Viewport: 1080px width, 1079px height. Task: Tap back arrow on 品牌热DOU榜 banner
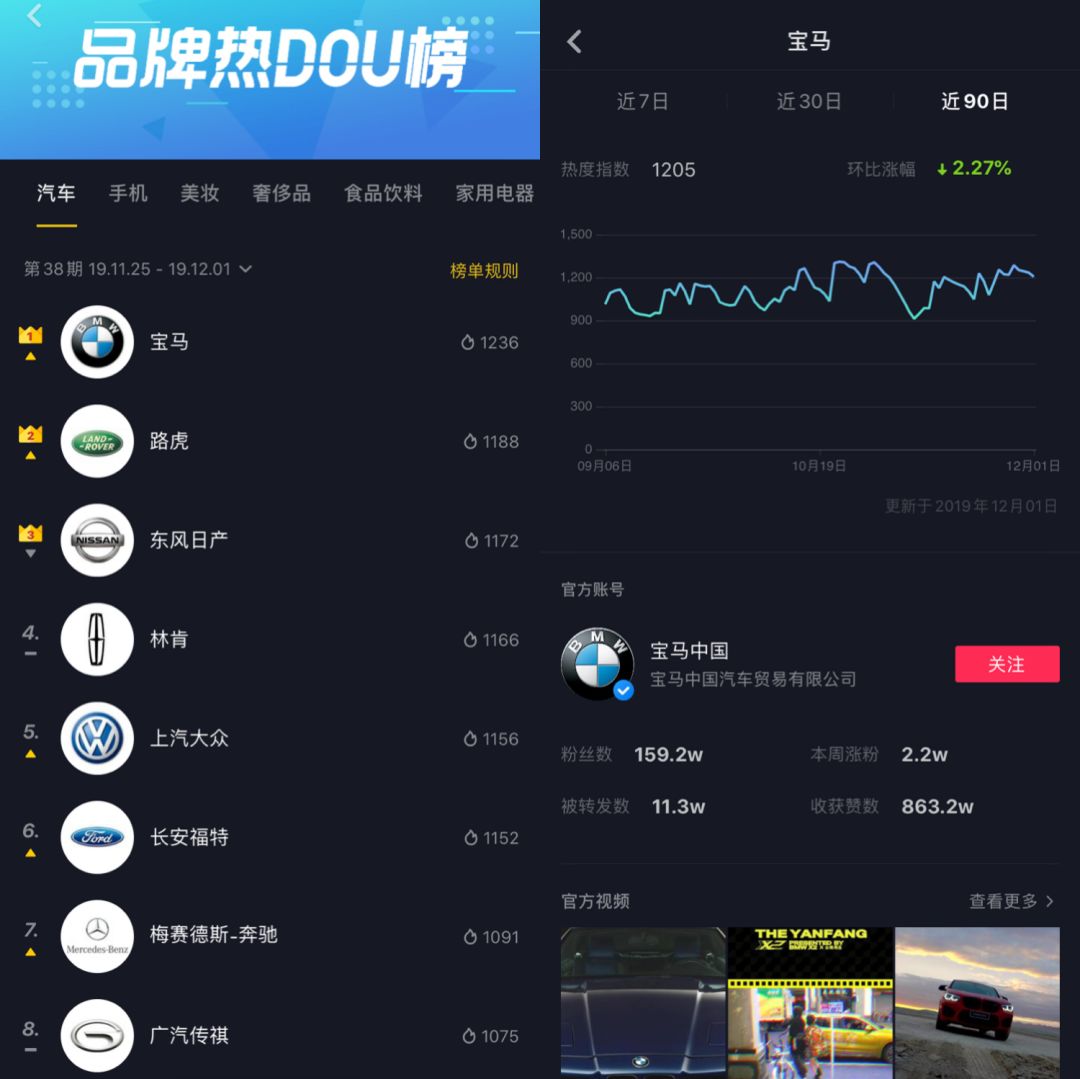tap(35, 16)
